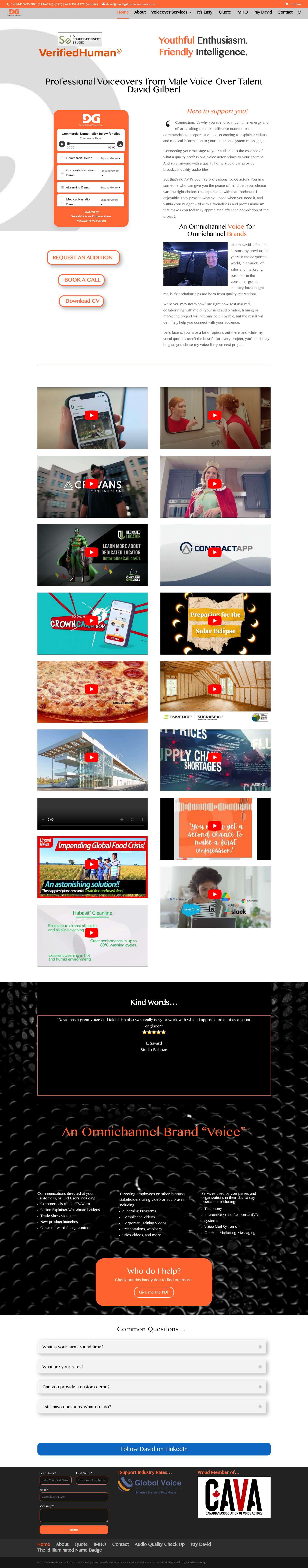Open Audio Quality Check Up footer link
Viewport: 308px width, 1568px height.
[160, 1544]
